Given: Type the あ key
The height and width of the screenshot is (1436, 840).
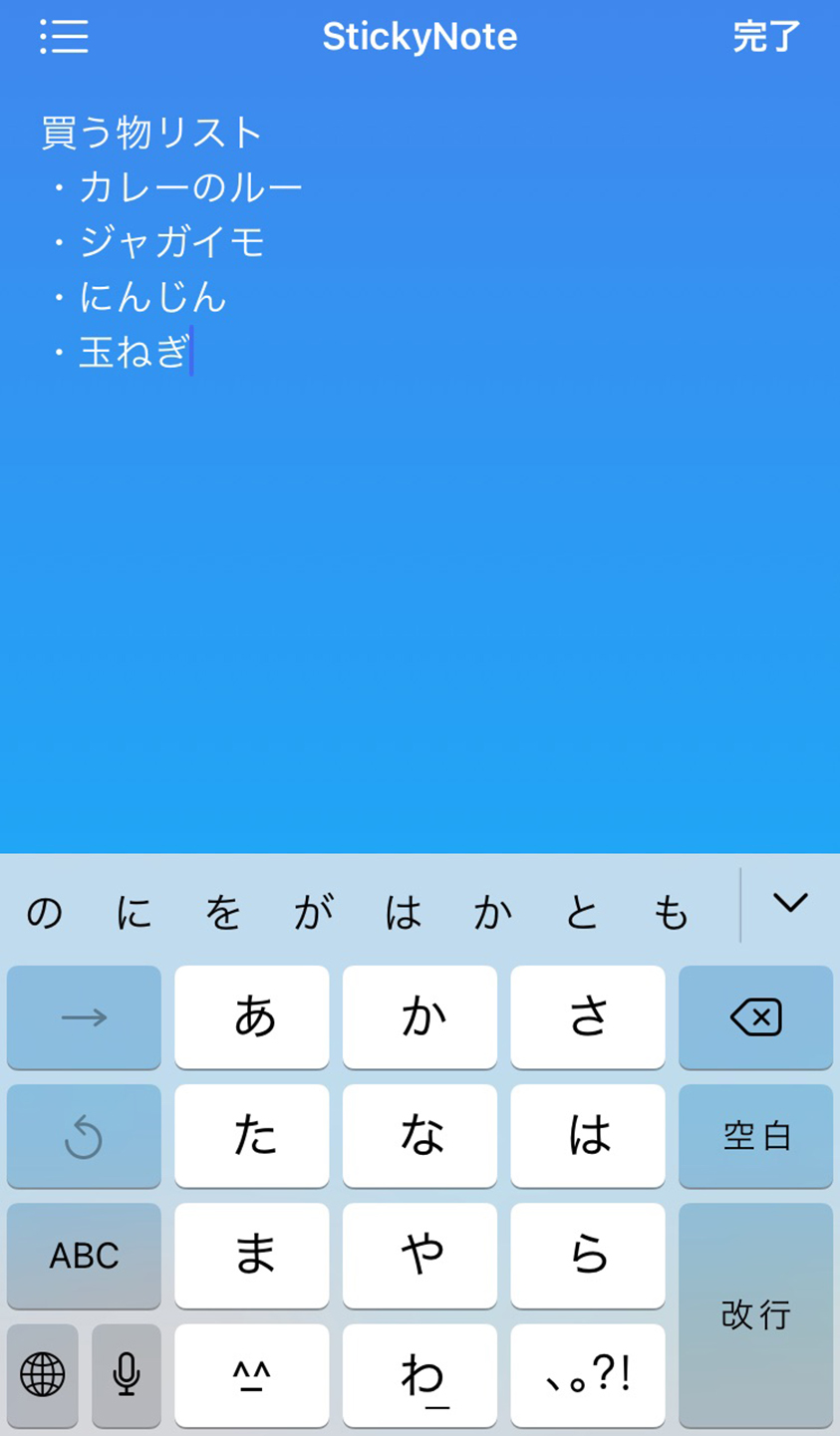Looking at the screenshot, I should [x=251, y=1017].
